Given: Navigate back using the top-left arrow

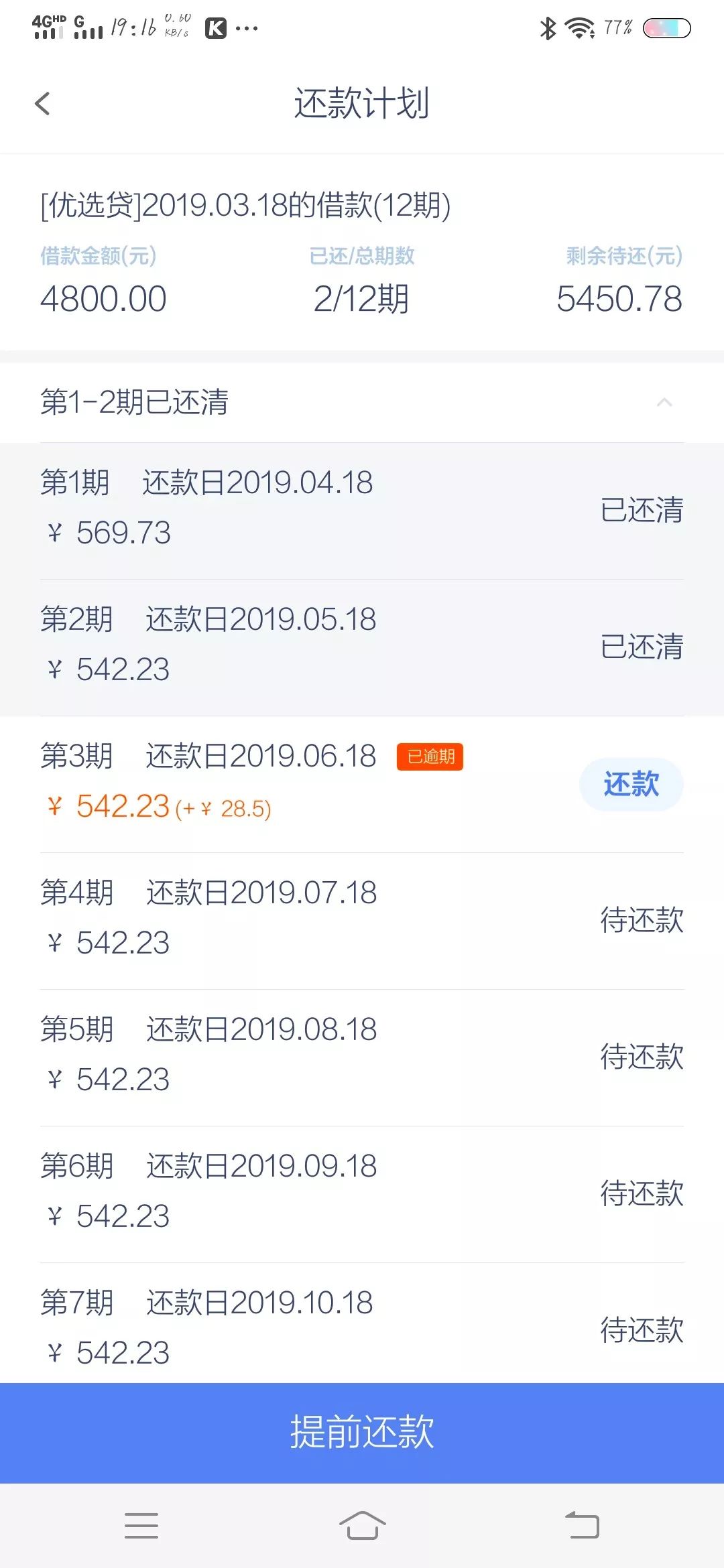Looking at the screenshot, I should (x=43, y=105).
